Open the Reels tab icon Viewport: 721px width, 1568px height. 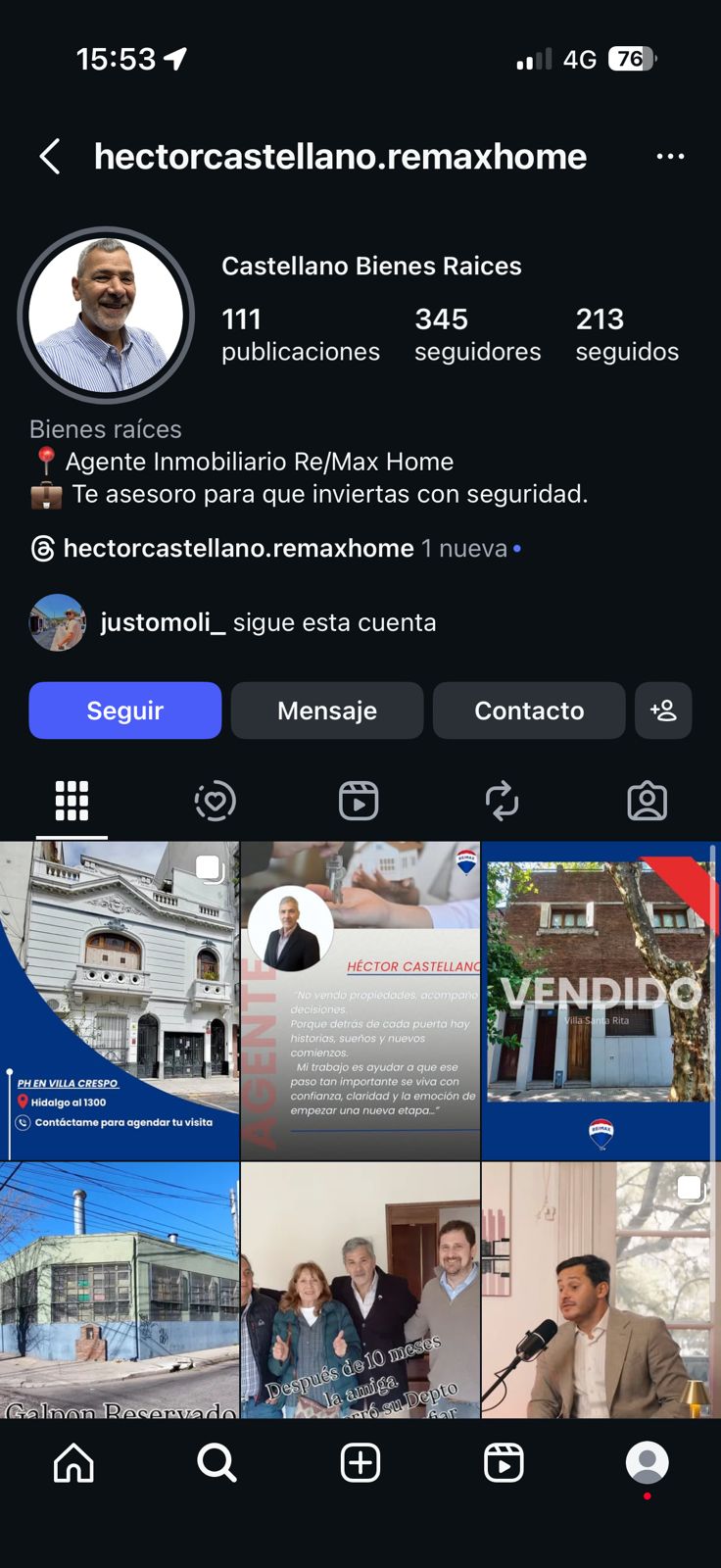[x=359, y=800]
